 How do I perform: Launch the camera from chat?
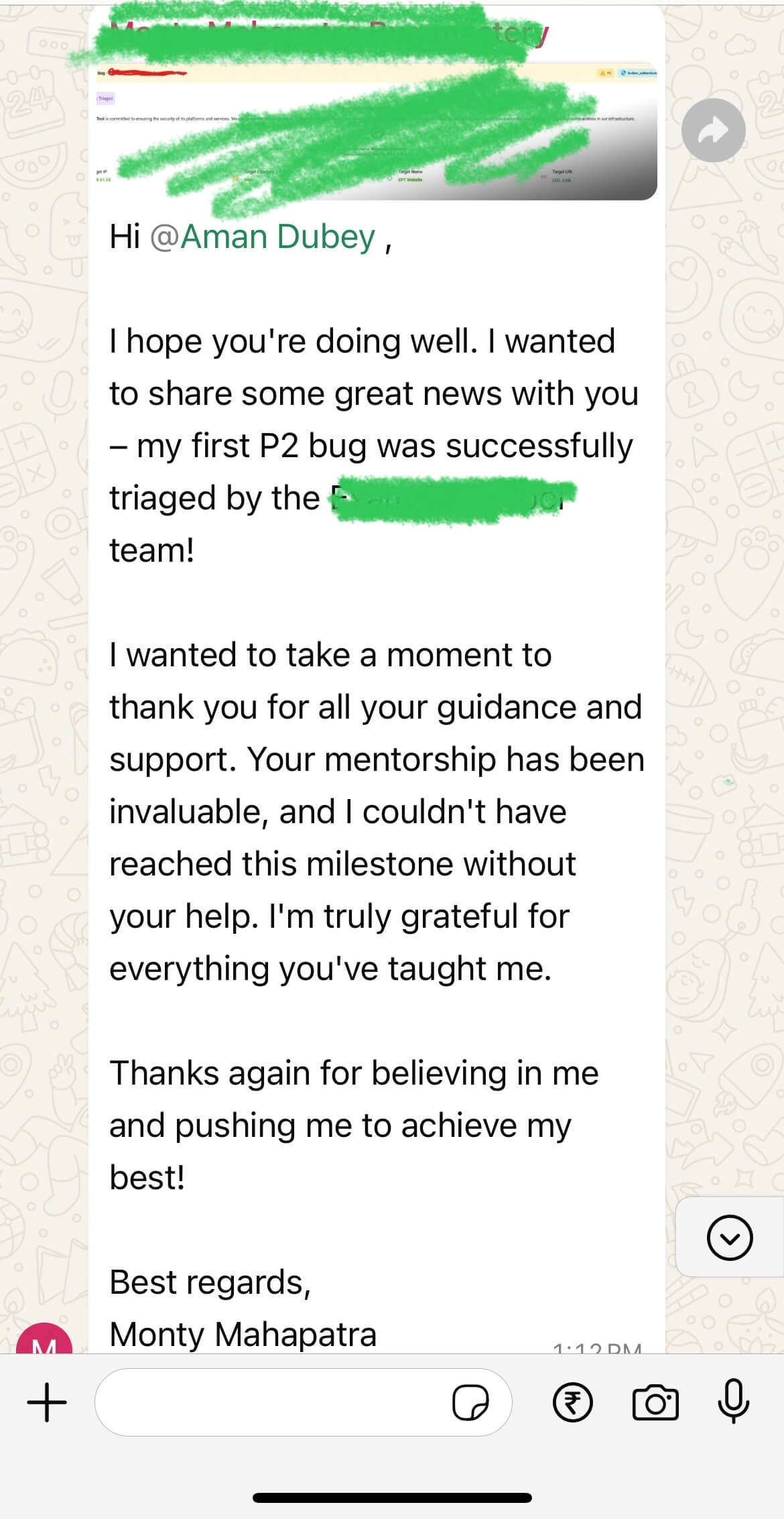(655, 1403)
